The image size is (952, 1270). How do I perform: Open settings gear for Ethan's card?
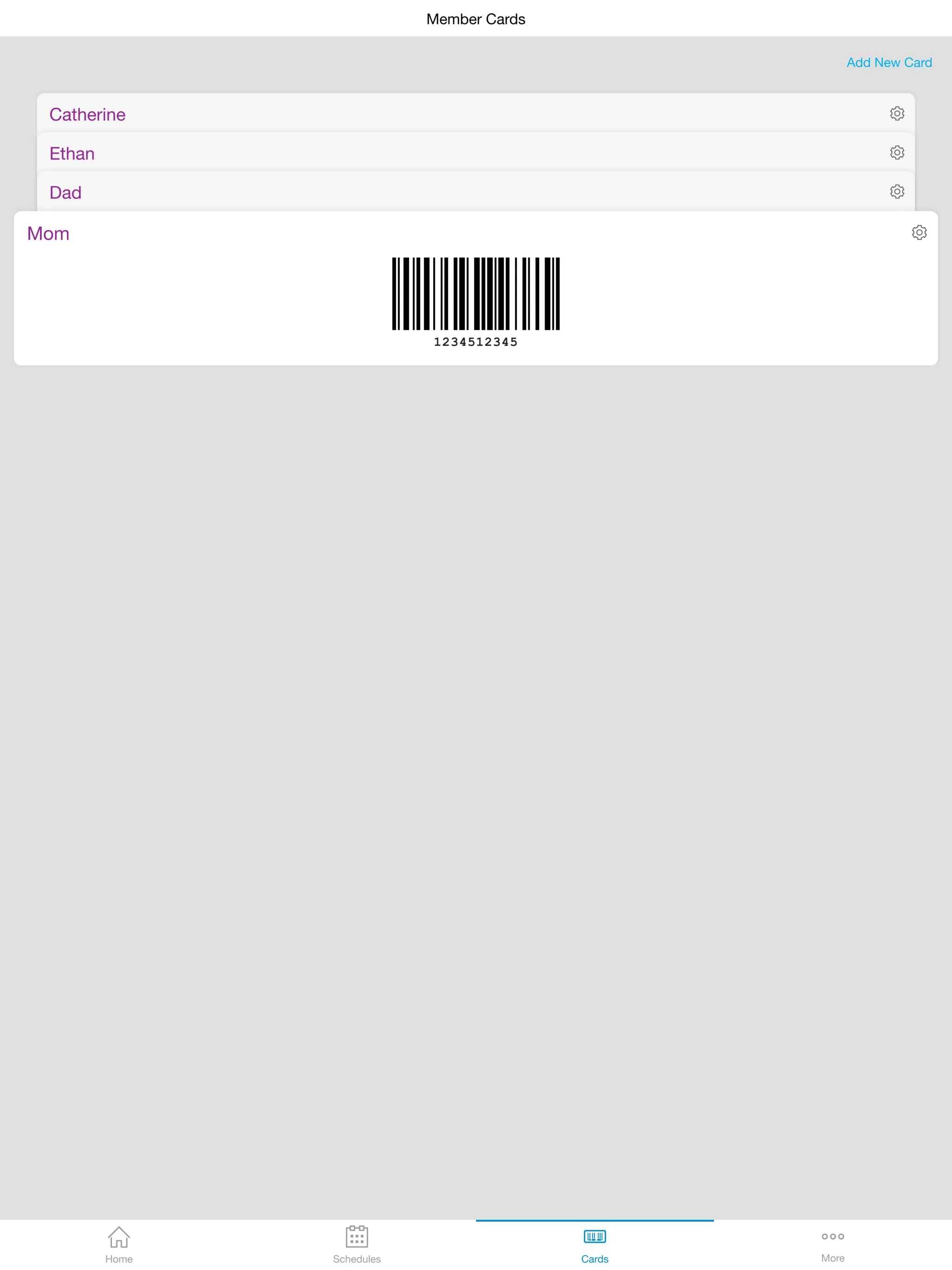[x=896, y=153]
